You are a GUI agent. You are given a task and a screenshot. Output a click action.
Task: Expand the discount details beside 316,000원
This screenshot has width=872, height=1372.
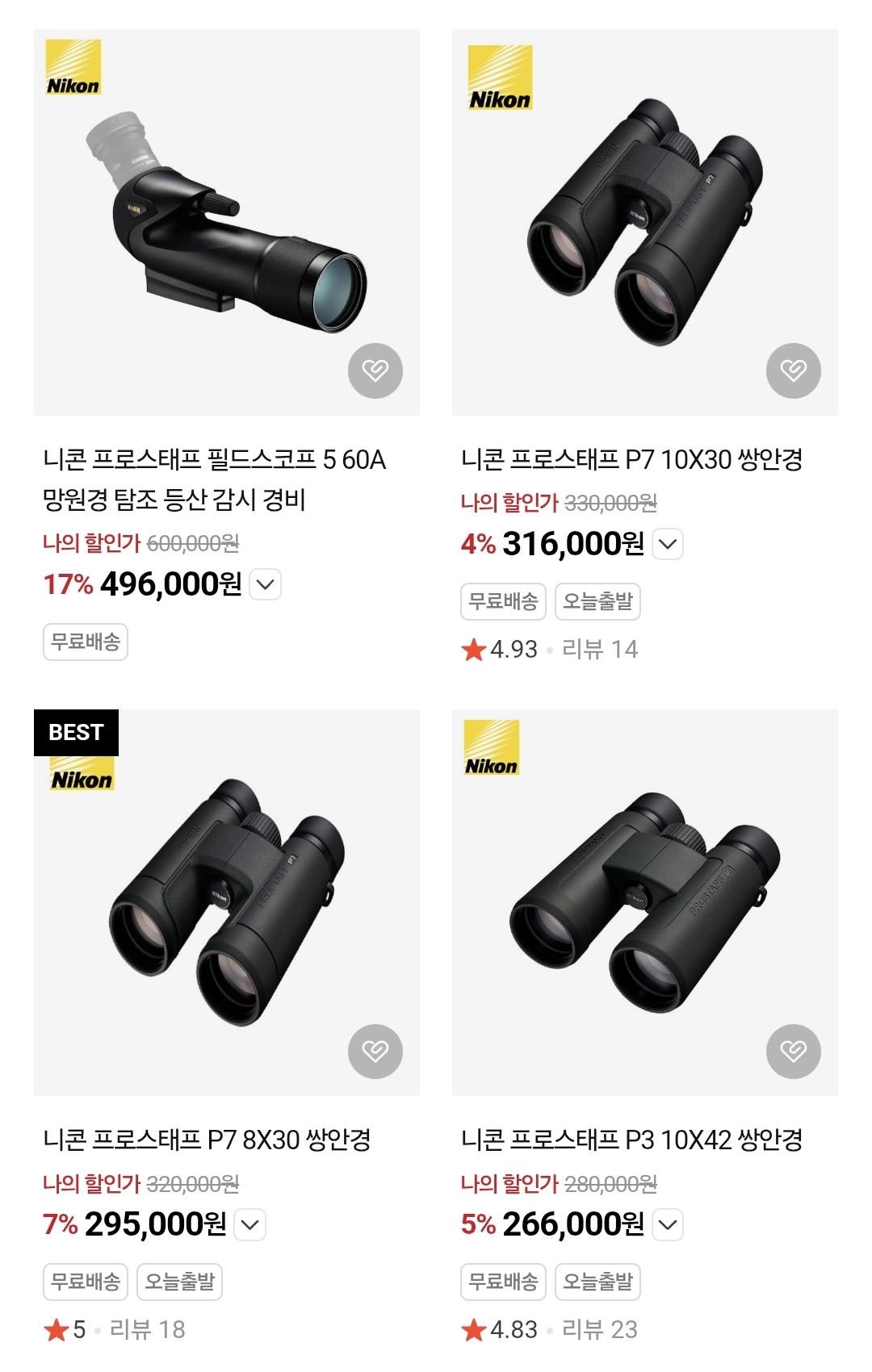[x=668, y=544]
